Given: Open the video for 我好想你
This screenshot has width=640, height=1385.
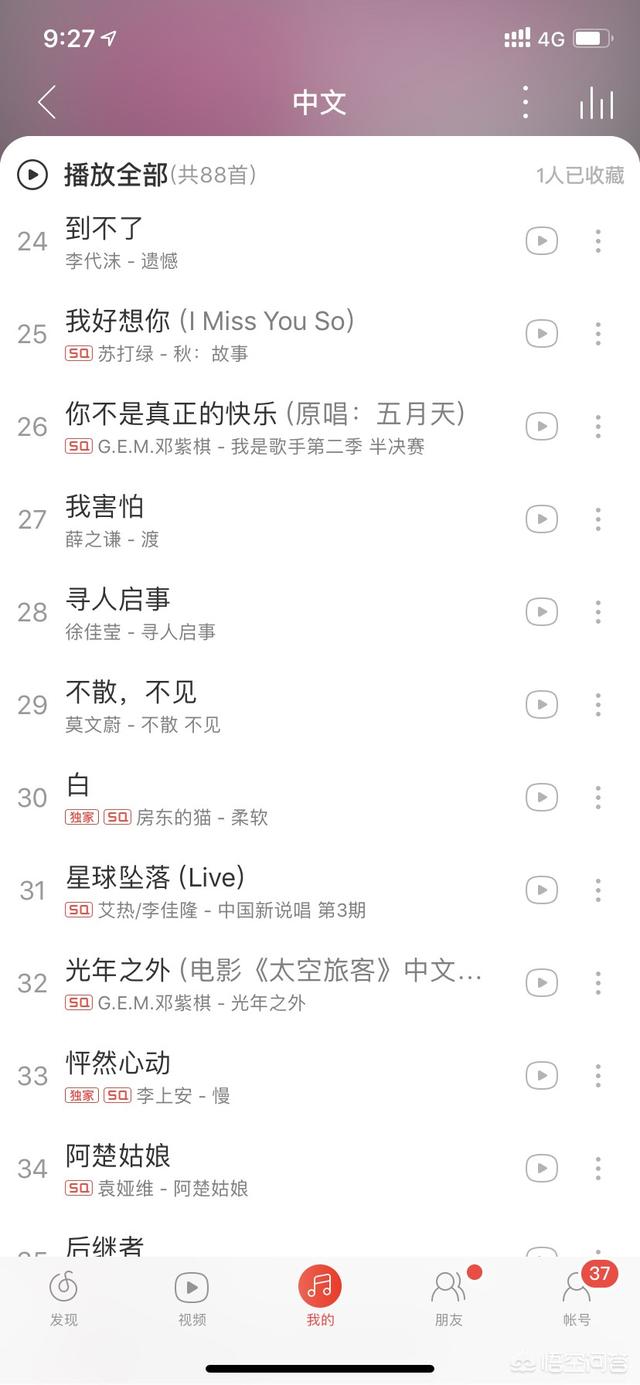Looking at the screenshot, I should click(x=542, y=333).
